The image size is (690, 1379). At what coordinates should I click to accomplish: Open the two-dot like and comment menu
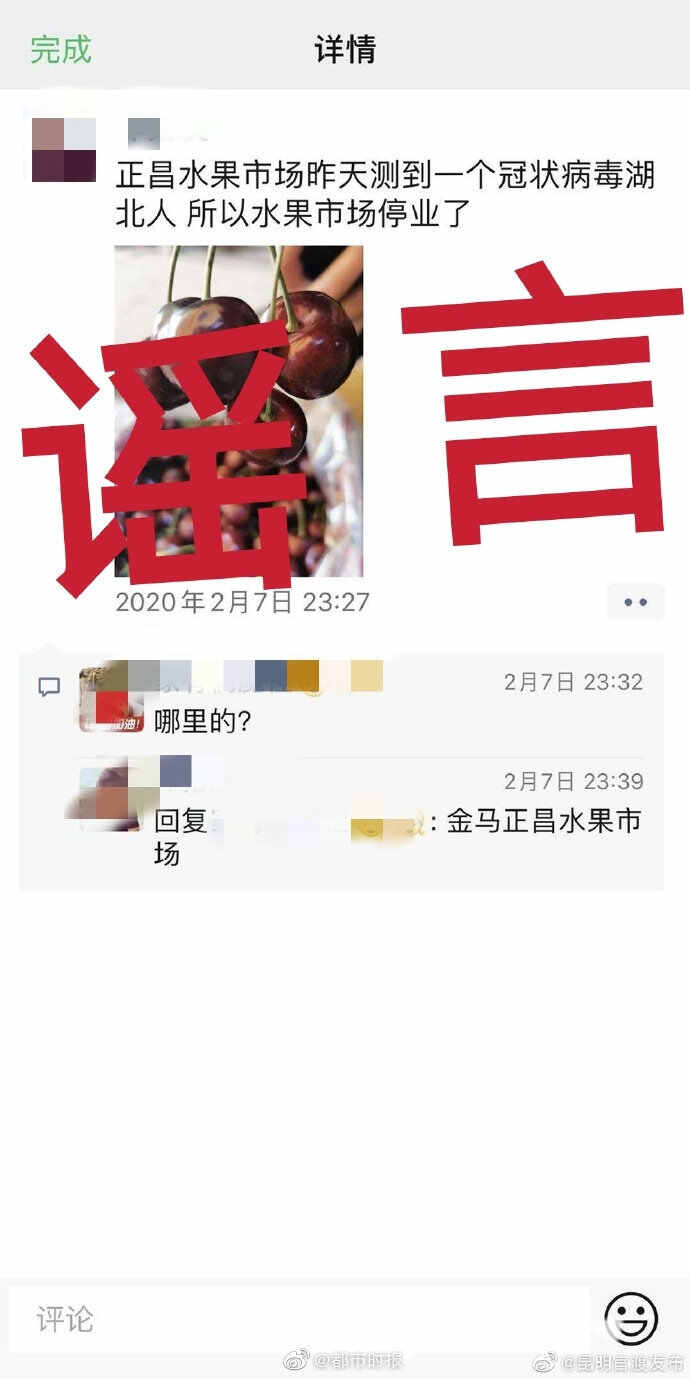(x=635, y=602)
